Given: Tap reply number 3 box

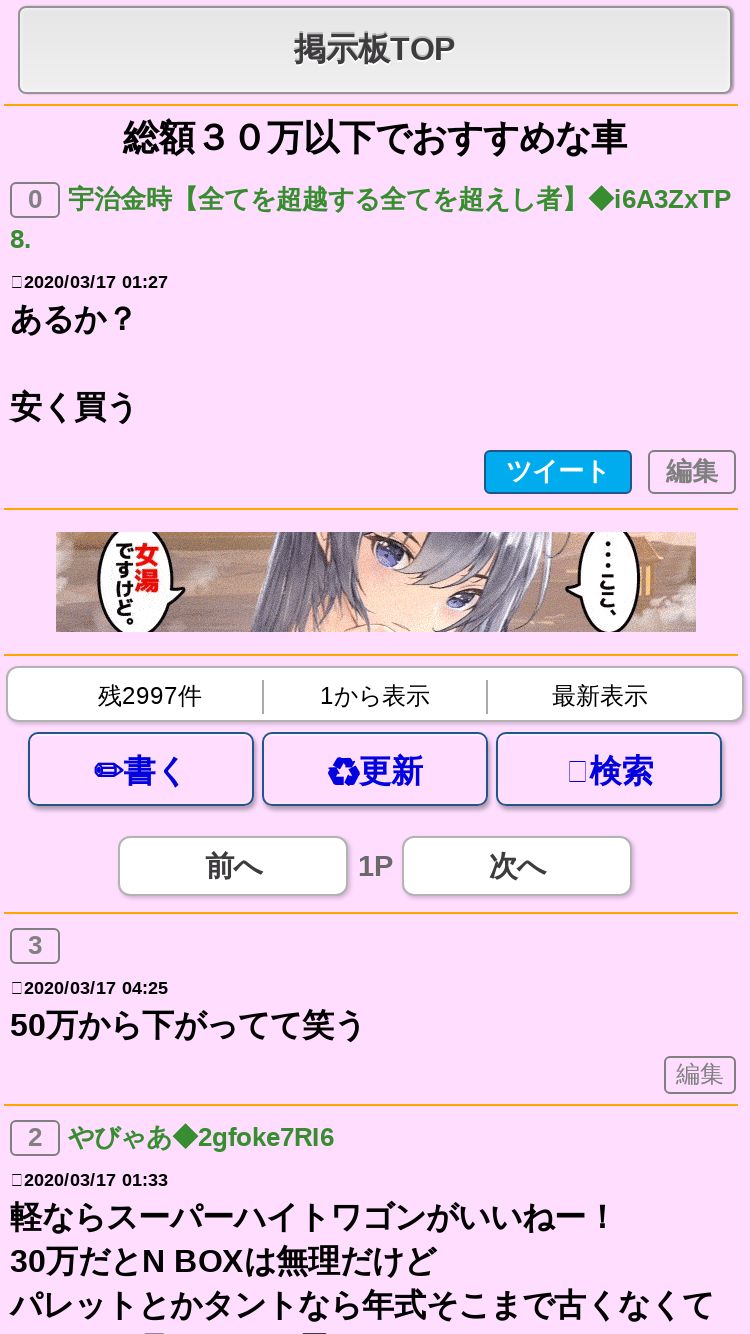Looking at the screenshot, I should coord(35,946).
